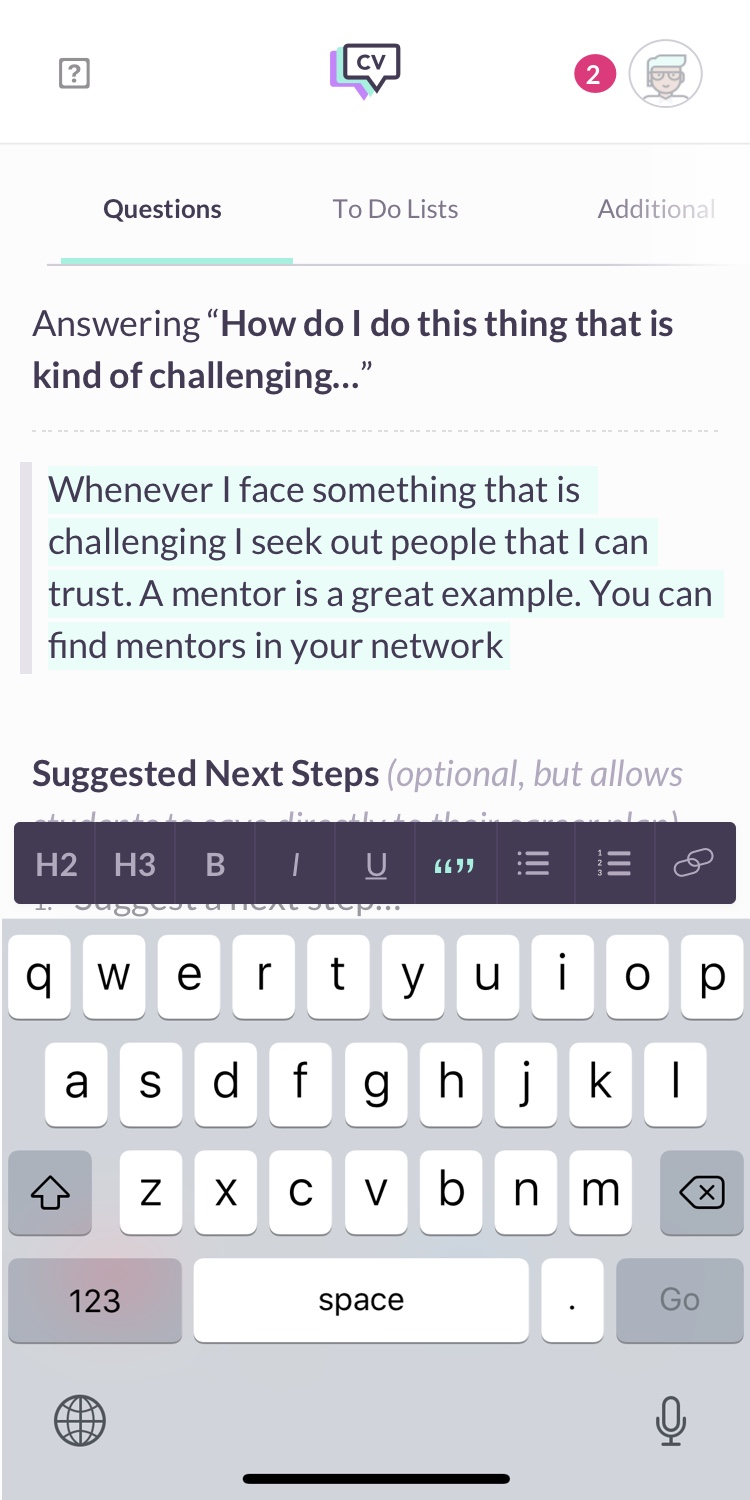Toggle the blockquote formatting
750x1500 pixels.
454,864
